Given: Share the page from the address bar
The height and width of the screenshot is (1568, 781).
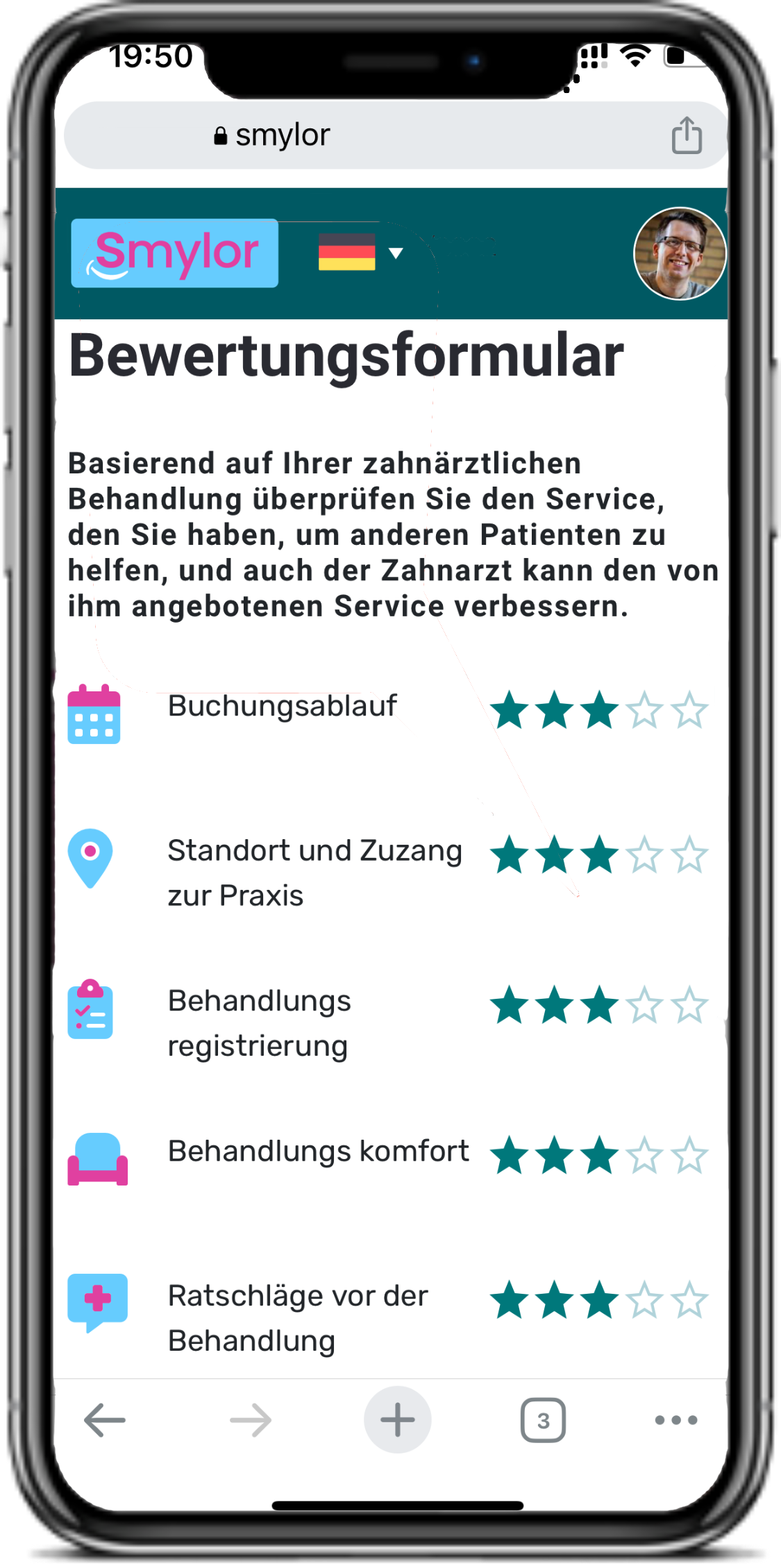Looking at the screenshot, I should (x=686, y=135).
